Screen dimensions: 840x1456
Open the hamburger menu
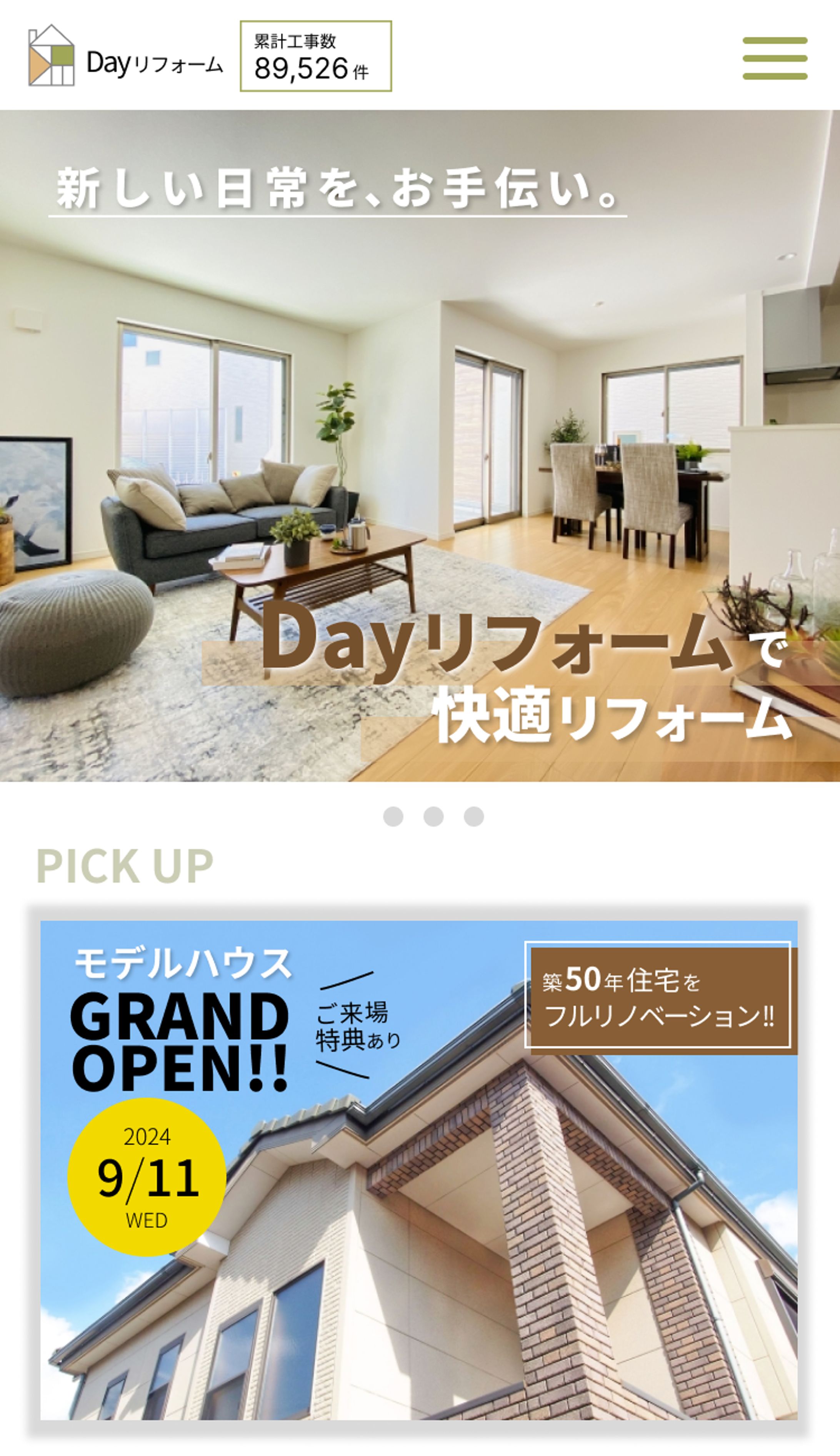coord(774,58)
